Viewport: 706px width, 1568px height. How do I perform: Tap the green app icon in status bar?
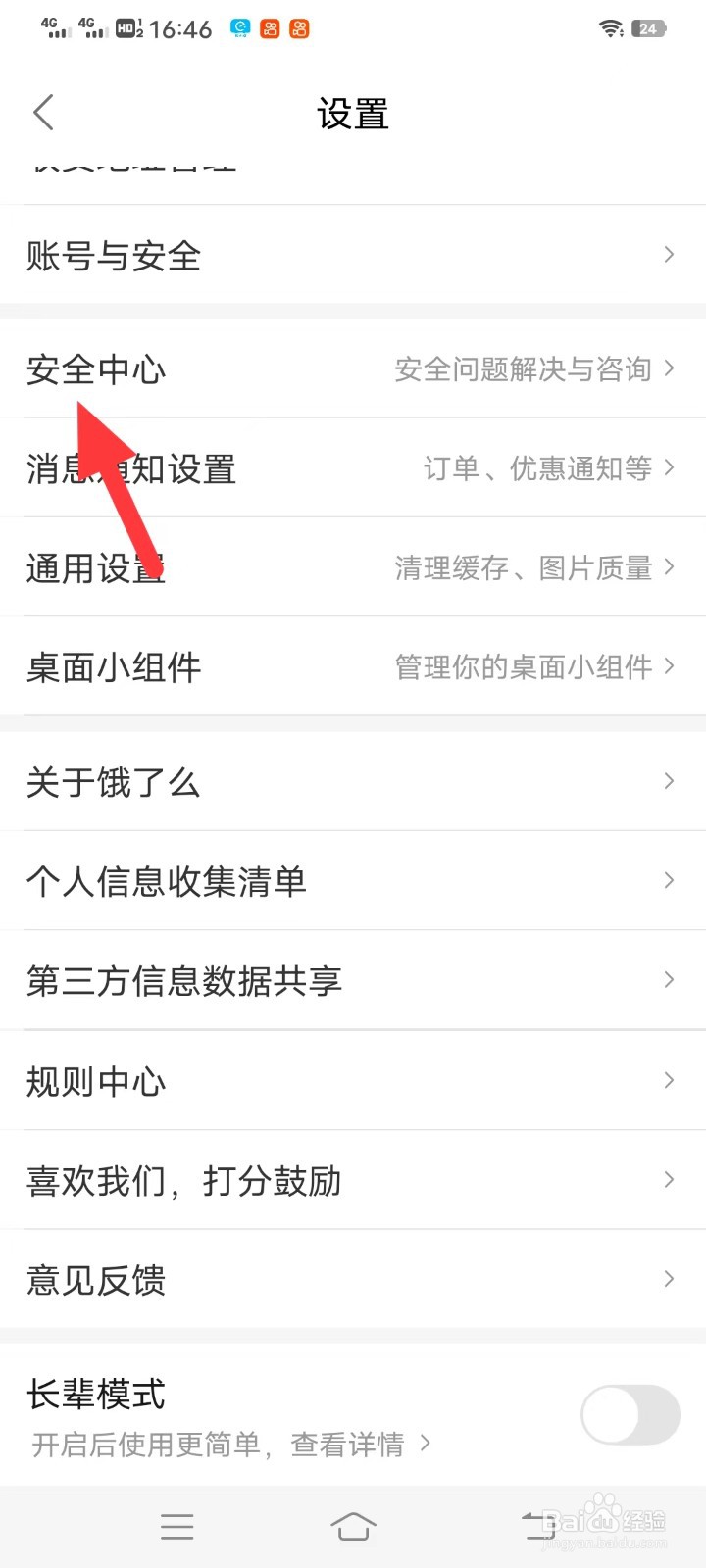(x=238, y=28)
